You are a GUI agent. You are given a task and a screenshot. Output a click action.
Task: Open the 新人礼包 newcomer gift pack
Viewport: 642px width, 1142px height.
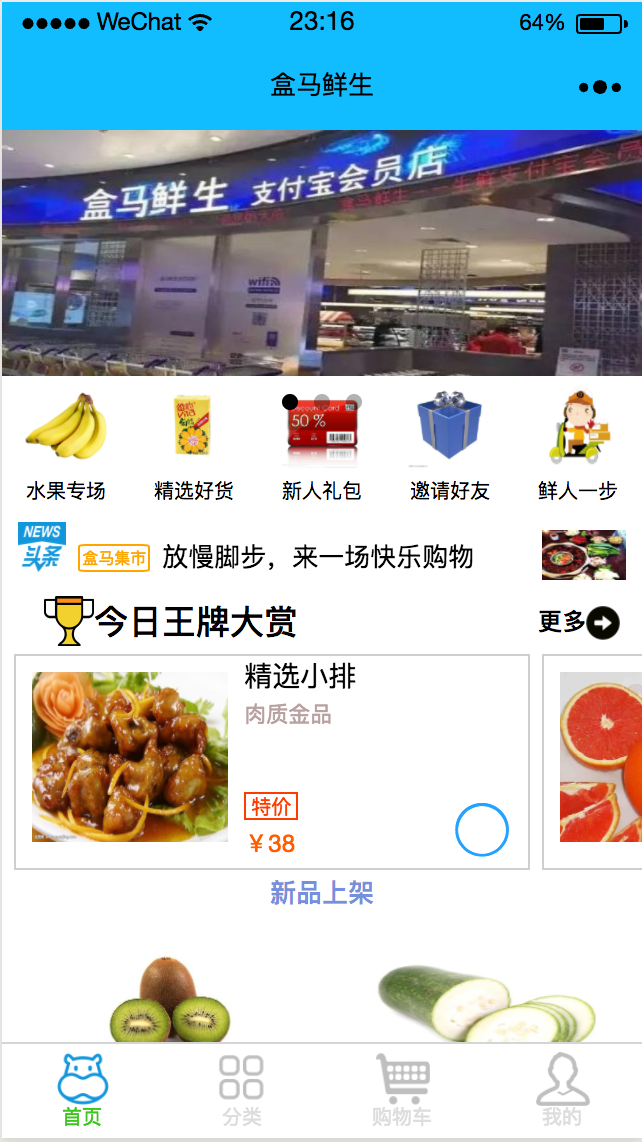(x=322, y=445)
